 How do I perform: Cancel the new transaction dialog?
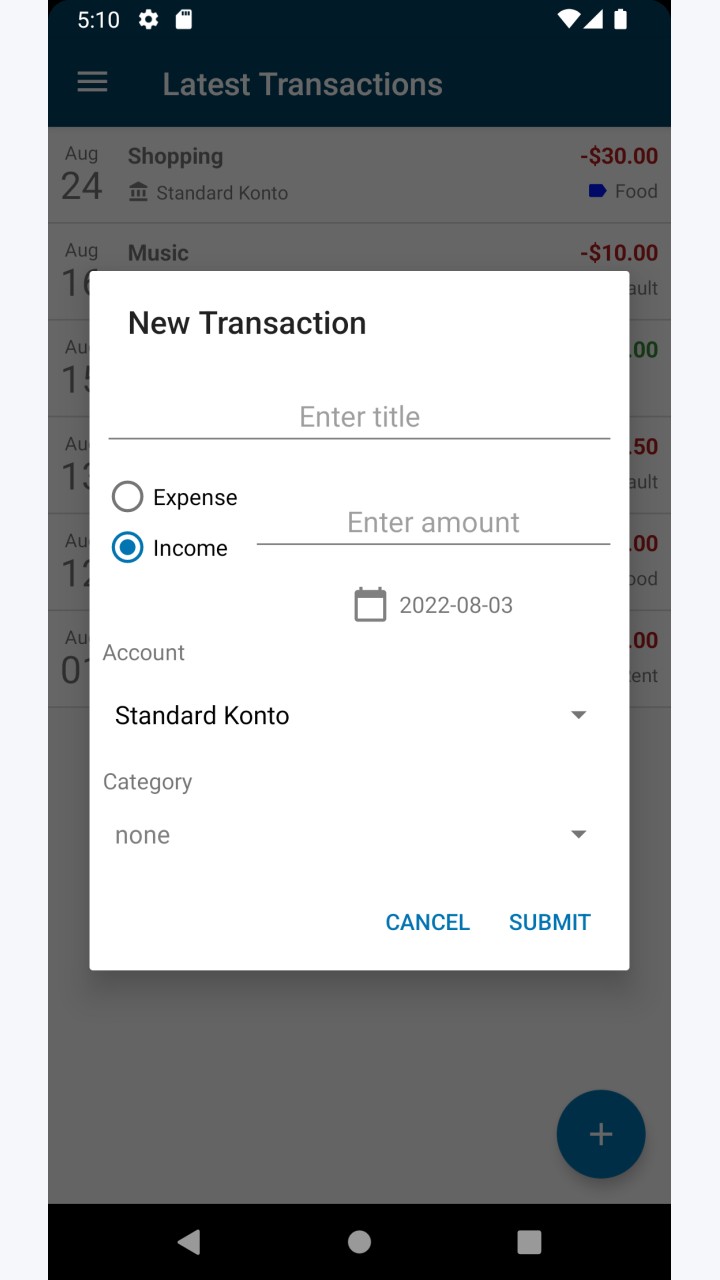pyautogui.click(x=428, y=922)
